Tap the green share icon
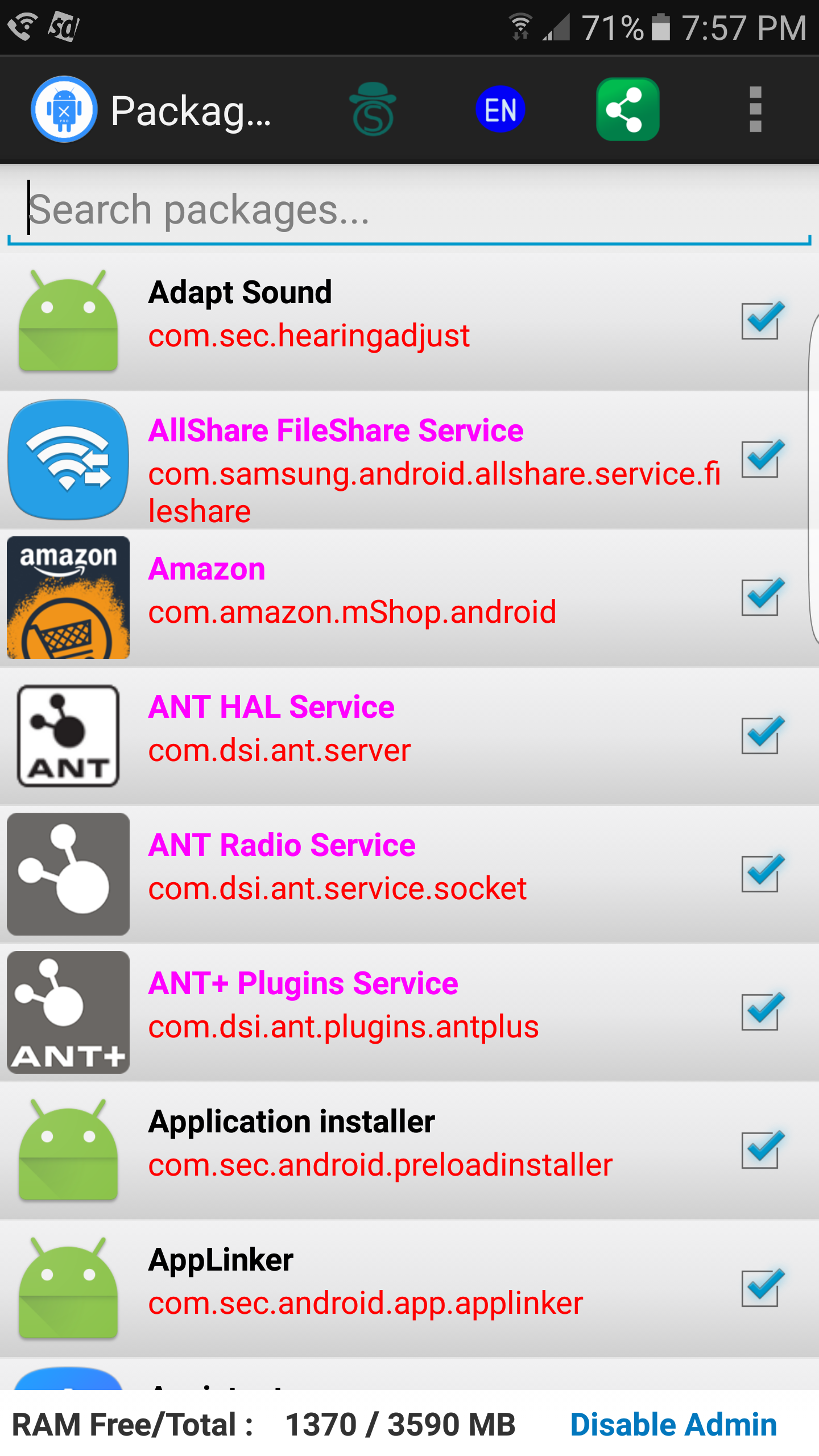This screenshot has width=819, height=1456. click(x=628, y=109)
